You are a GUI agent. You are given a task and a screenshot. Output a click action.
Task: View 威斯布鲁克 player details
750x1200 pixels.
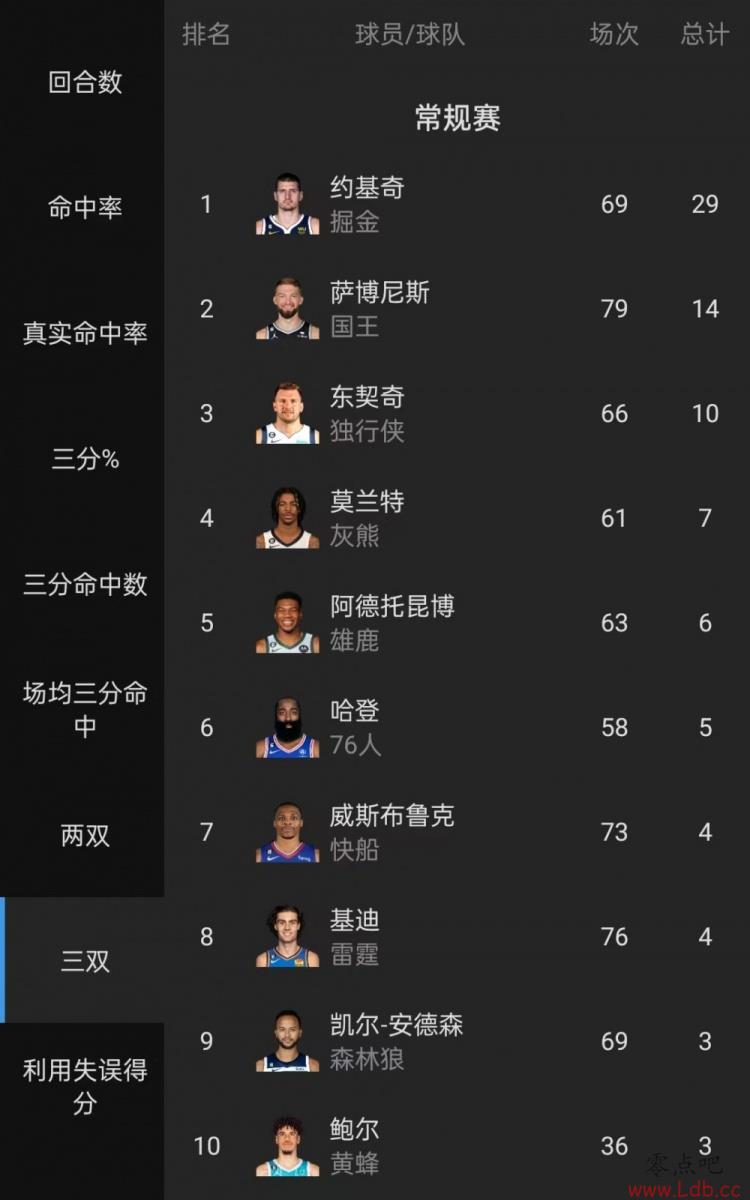pyautogui.click(x=456, y=832)
